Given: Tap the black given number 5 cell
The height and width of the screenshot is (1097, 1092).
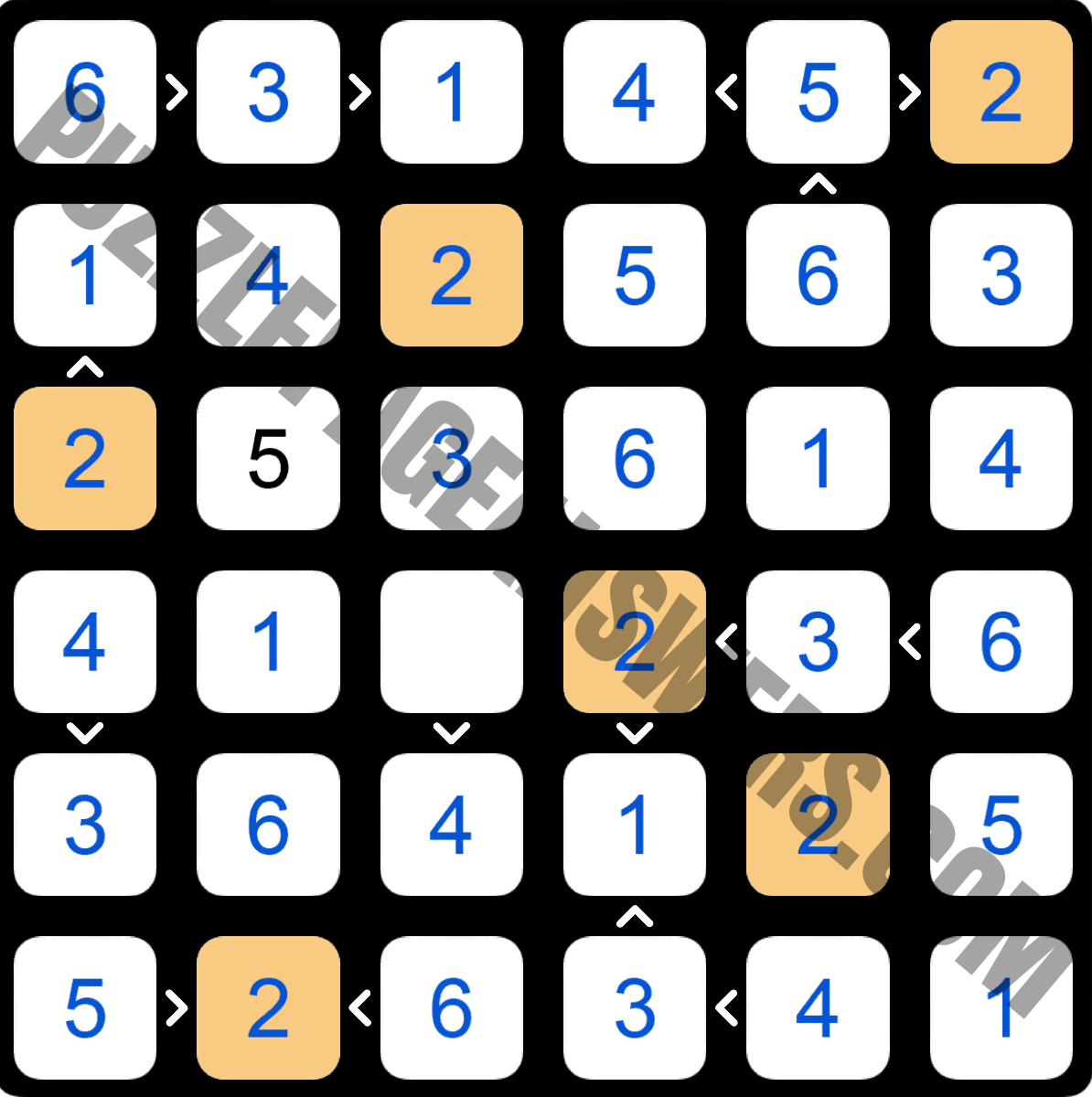Looking at the screenshot, I should (268, 458).
